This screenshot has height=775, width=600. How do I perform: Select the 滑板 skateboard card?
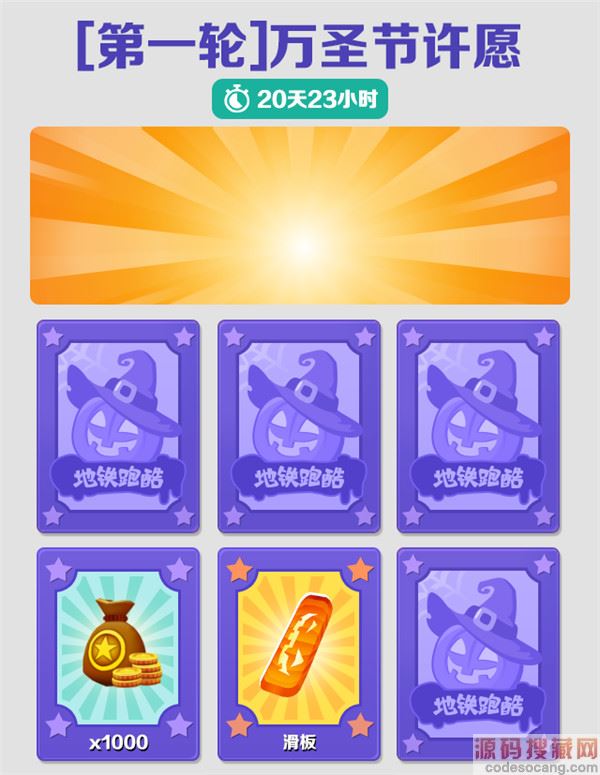point(298,653)
